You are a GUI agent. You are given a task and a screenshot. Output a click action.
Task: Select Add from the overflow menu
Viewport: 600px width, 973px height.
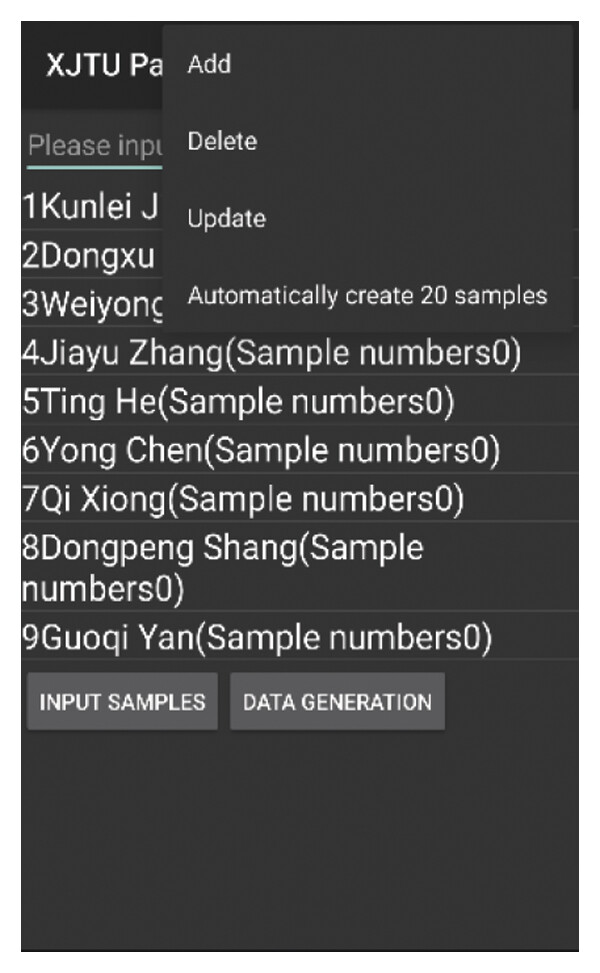click(367, 64)
